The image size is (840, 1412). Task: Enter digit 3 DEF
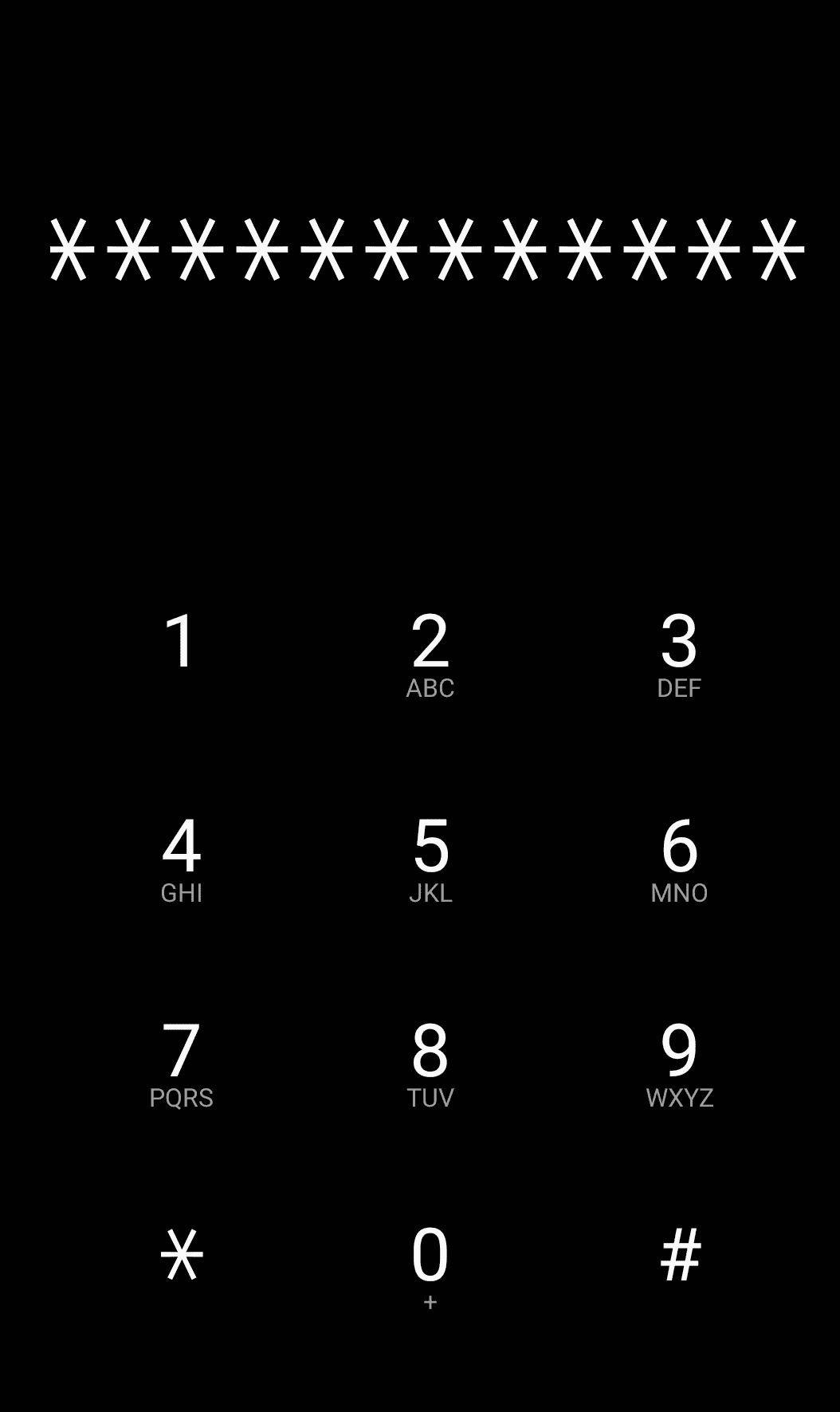679,654
